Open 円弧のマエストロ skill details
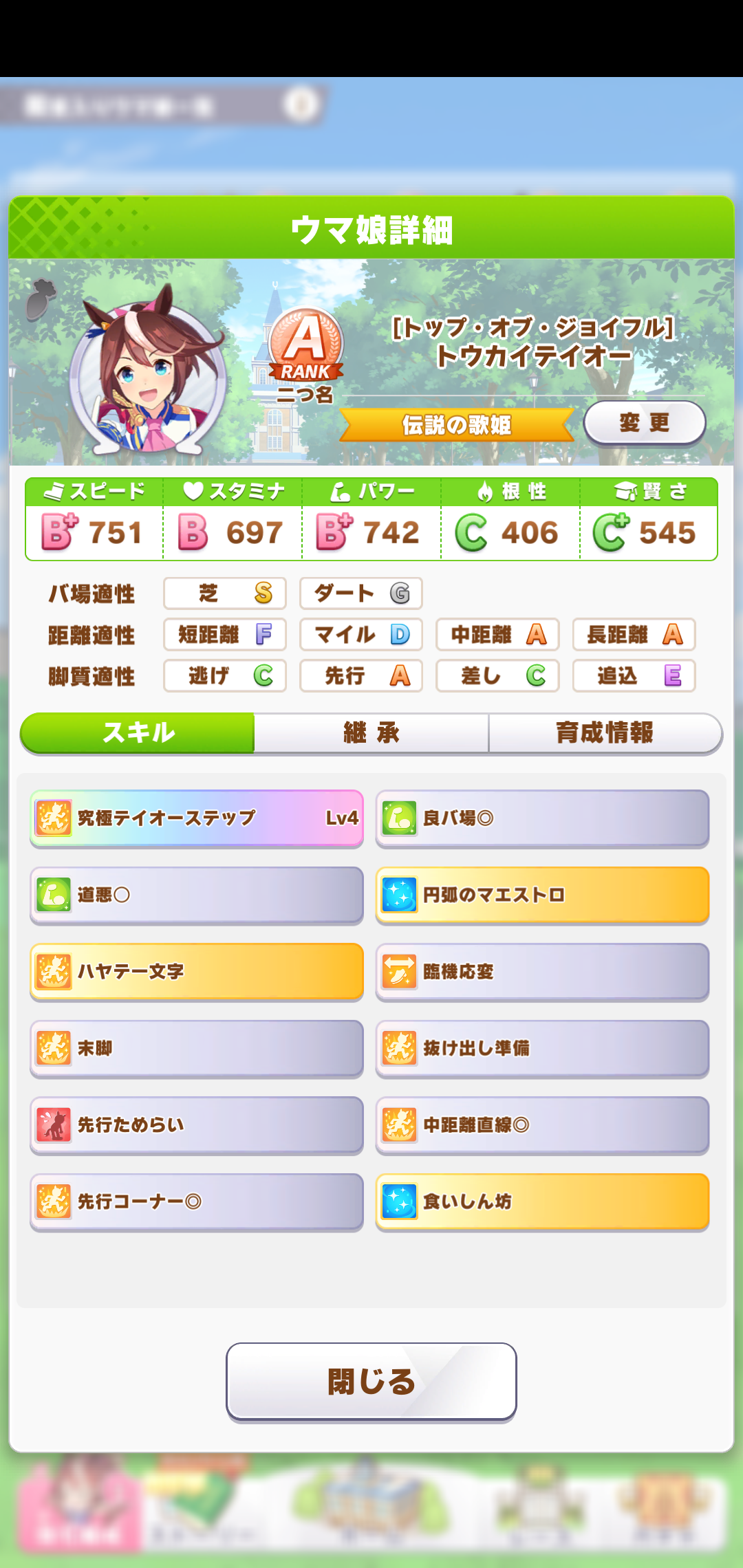 (x=542, y=895)
